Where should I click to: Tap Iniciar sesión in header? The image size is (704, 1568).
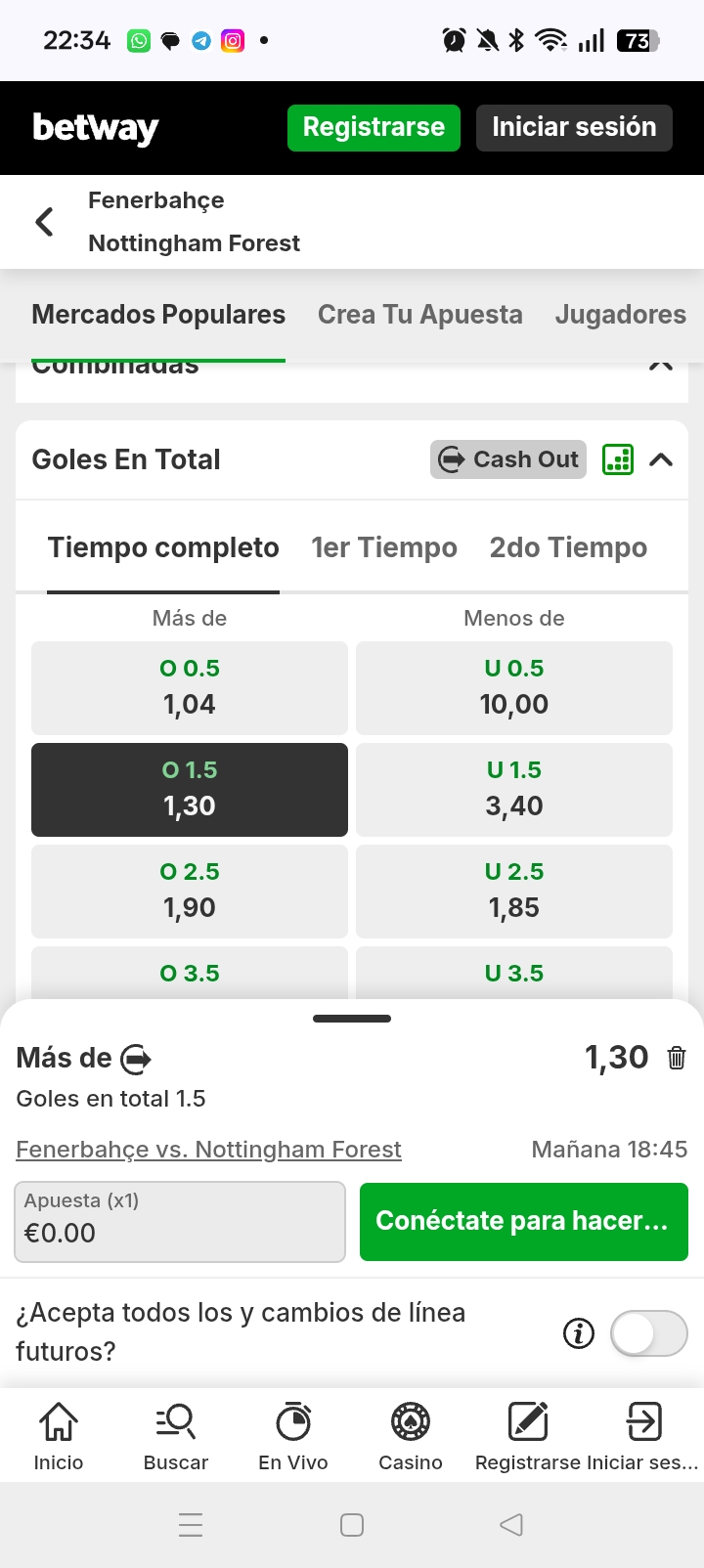pos(574,128)
